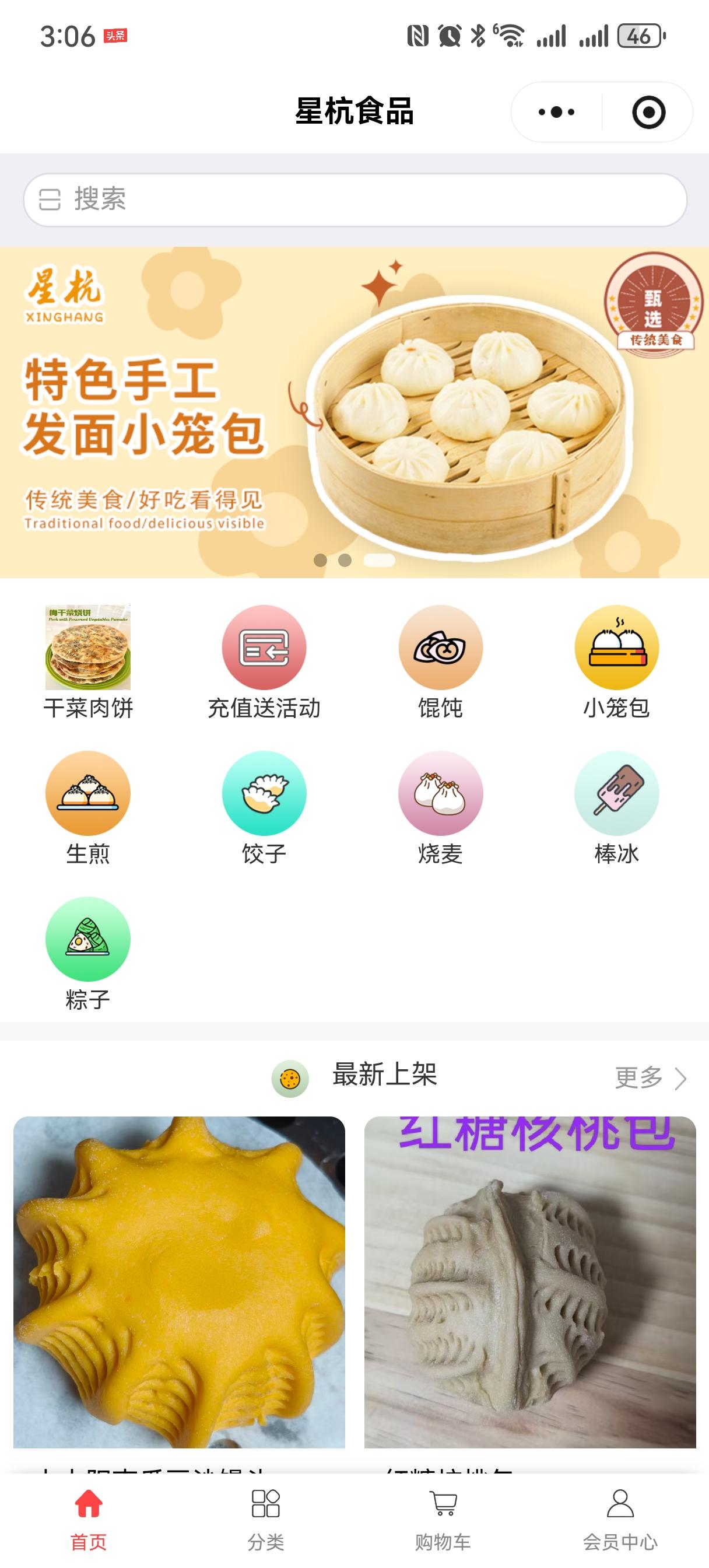Image resolution: width=709 pixels, height=1568 pixels.
Task: Close the mini program with the circle button
Action: pos(648,112)
